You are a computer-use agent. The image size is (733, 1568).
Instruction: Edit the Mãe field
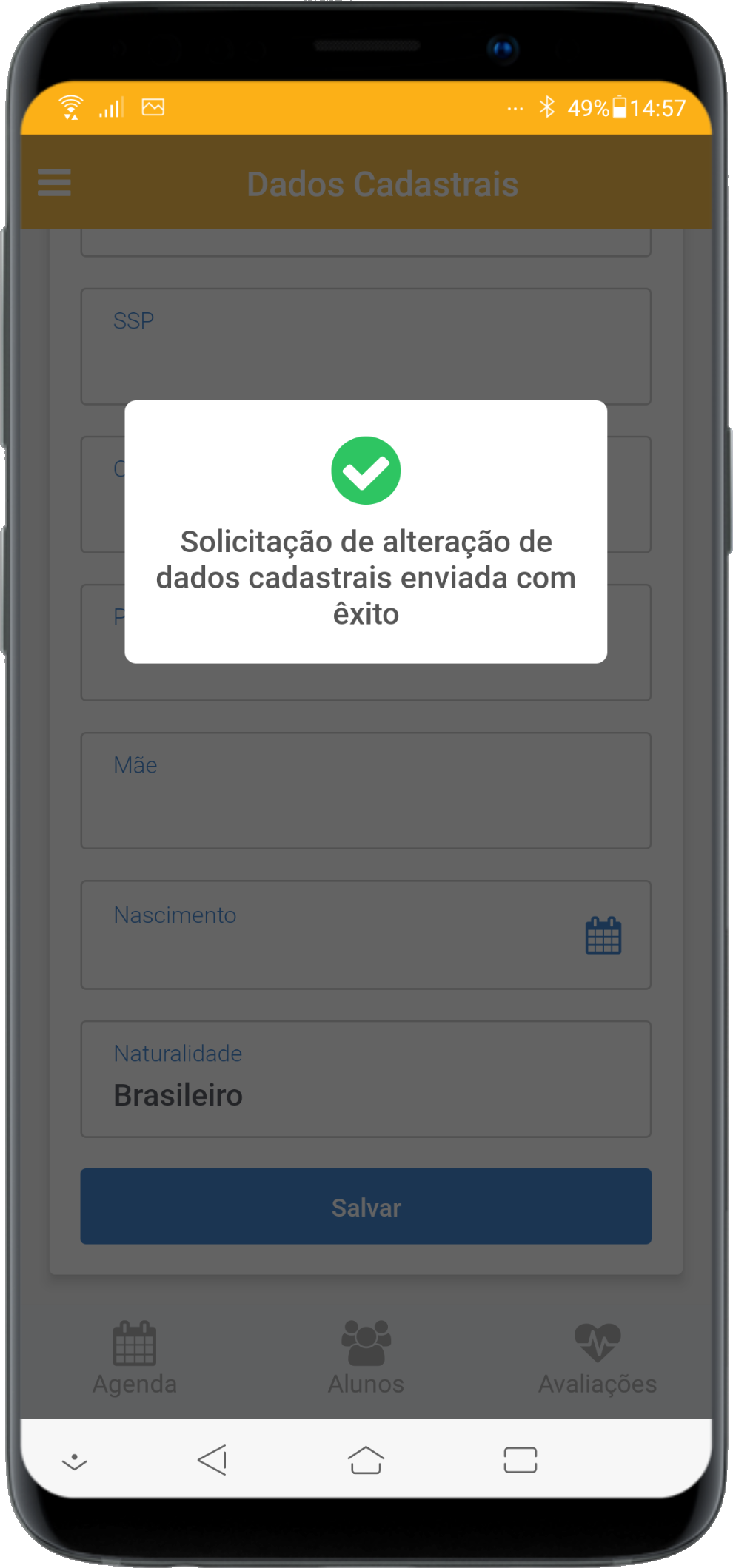pyautogui.click(x=365, y=790)
